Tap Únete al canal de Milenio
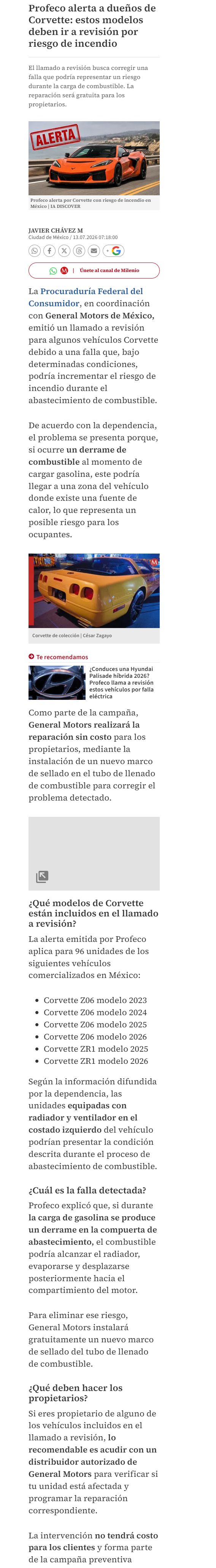Screen dimensions: 216x1568 [x=94, y=270]
